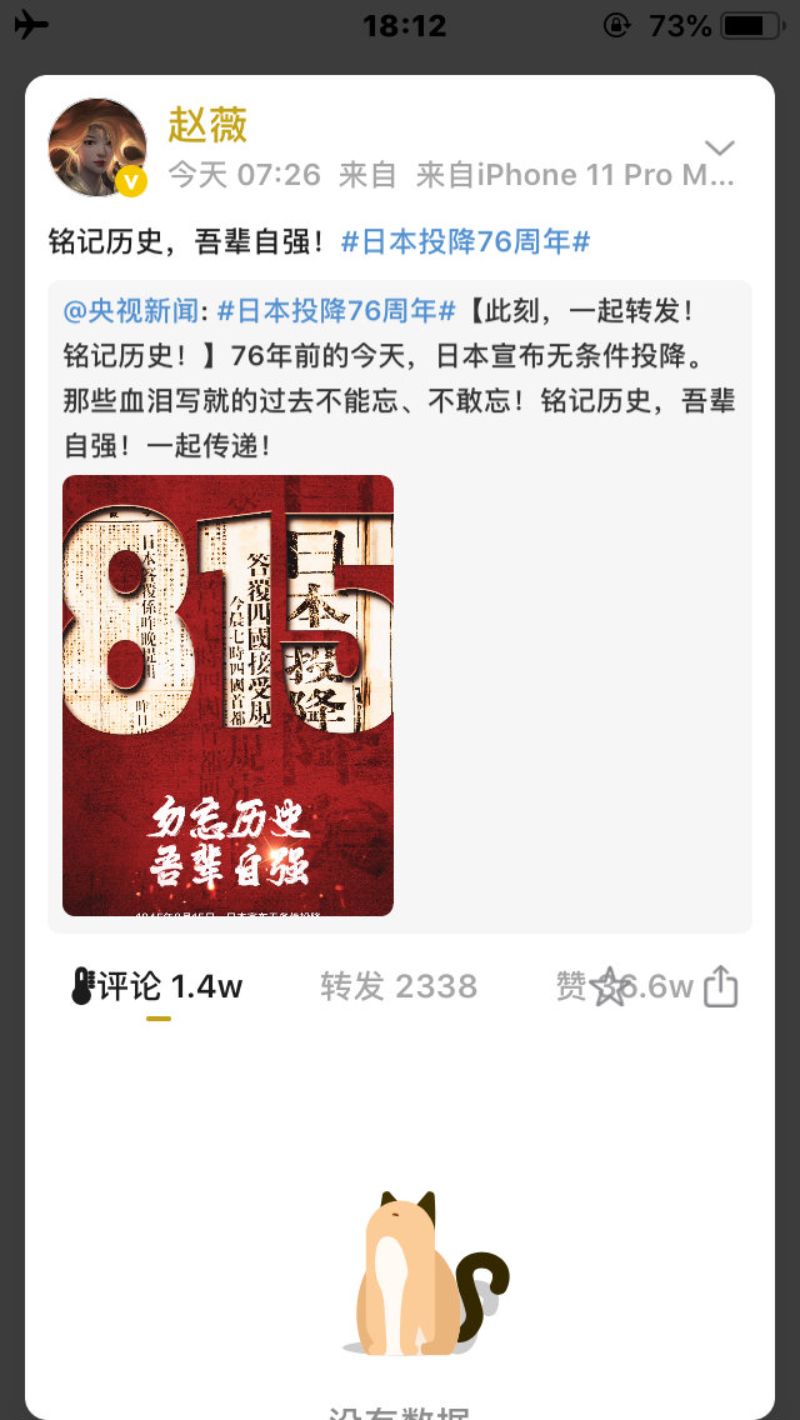
Task: Switch to the 转发 2338 tab
Action: pos(398,987)
